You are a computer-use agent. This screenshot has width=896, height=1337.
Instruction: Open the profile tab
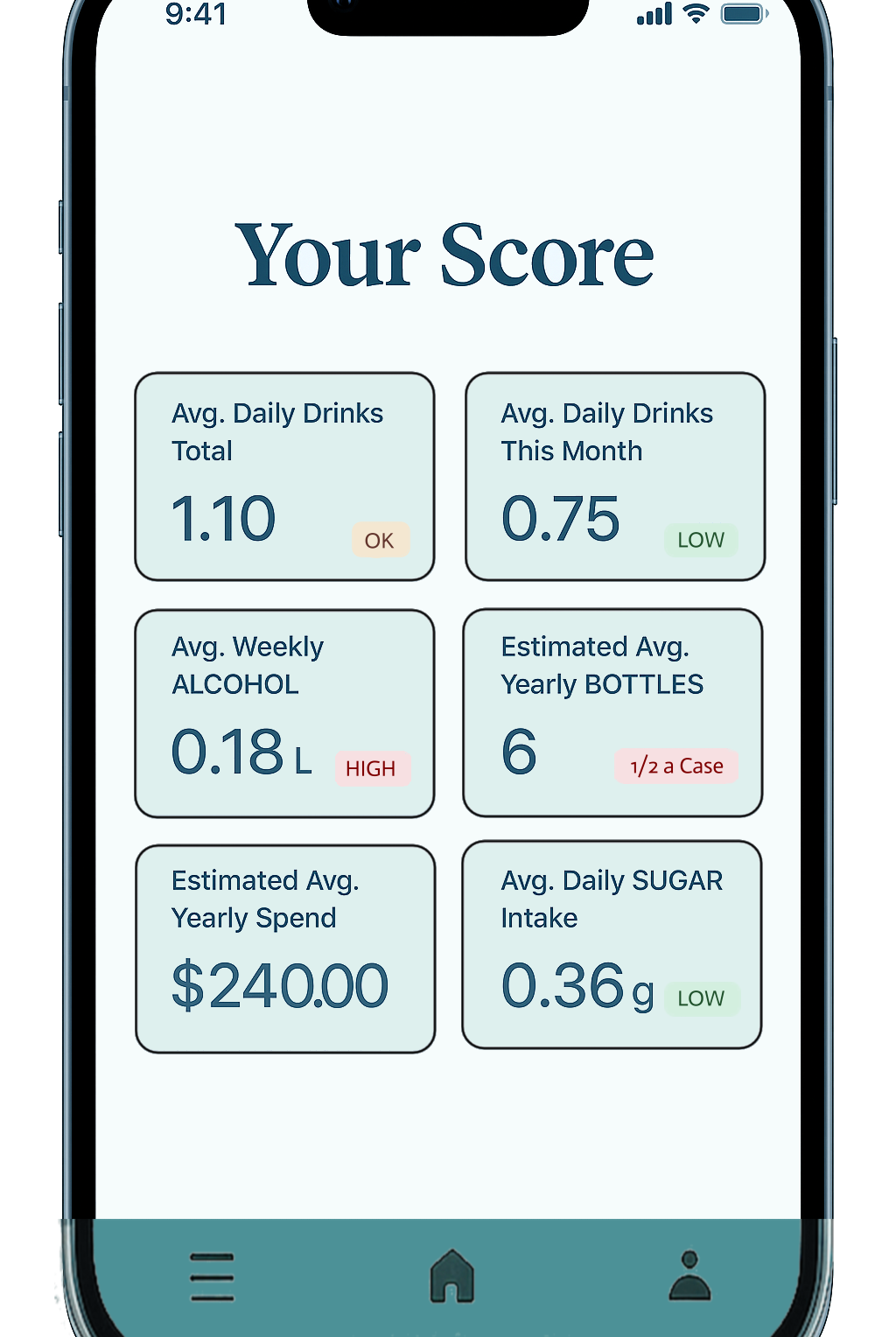(689, 1277)
